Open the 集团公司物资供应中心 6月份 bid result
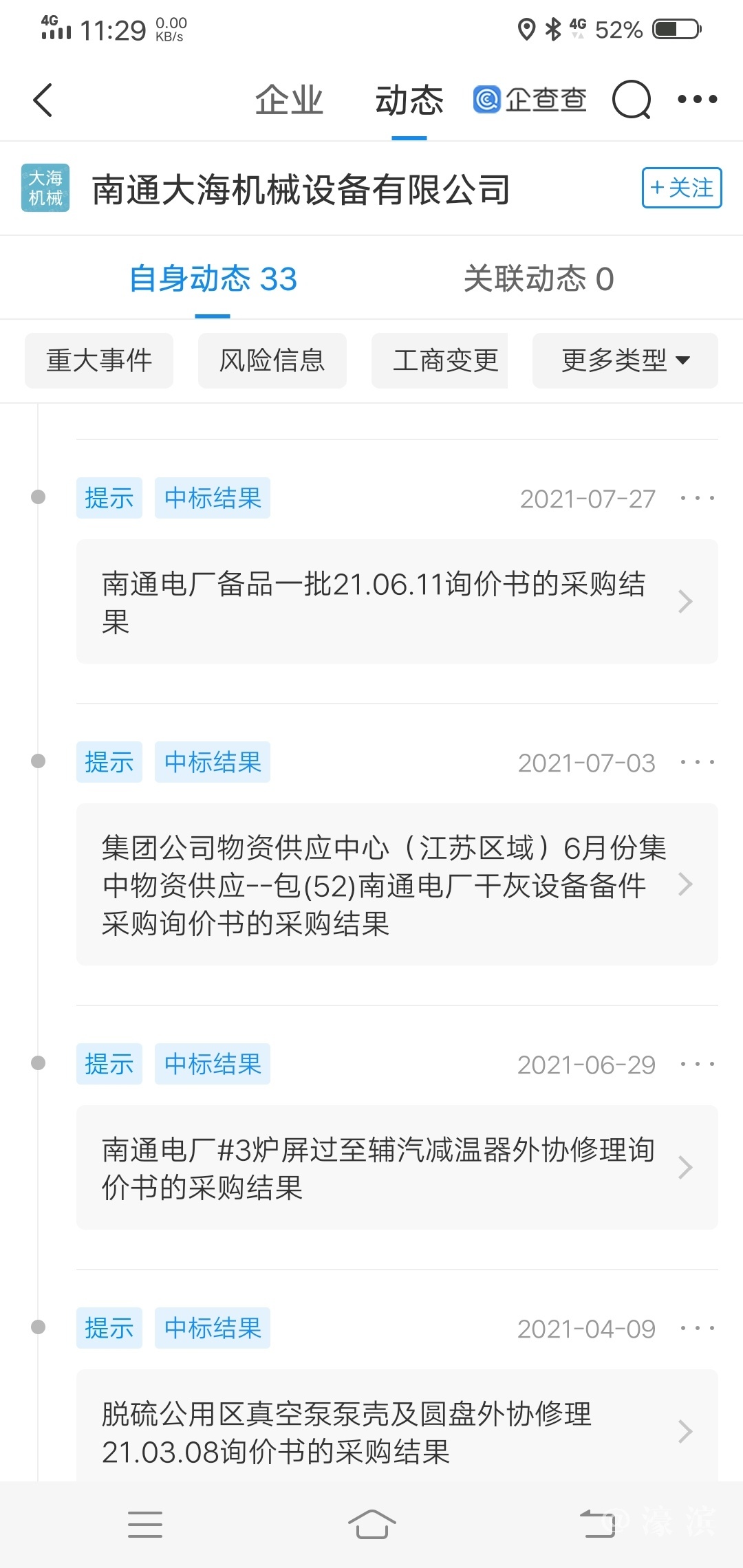The height and width of the screenshot is (1568, 743). (x=396, y=884)
